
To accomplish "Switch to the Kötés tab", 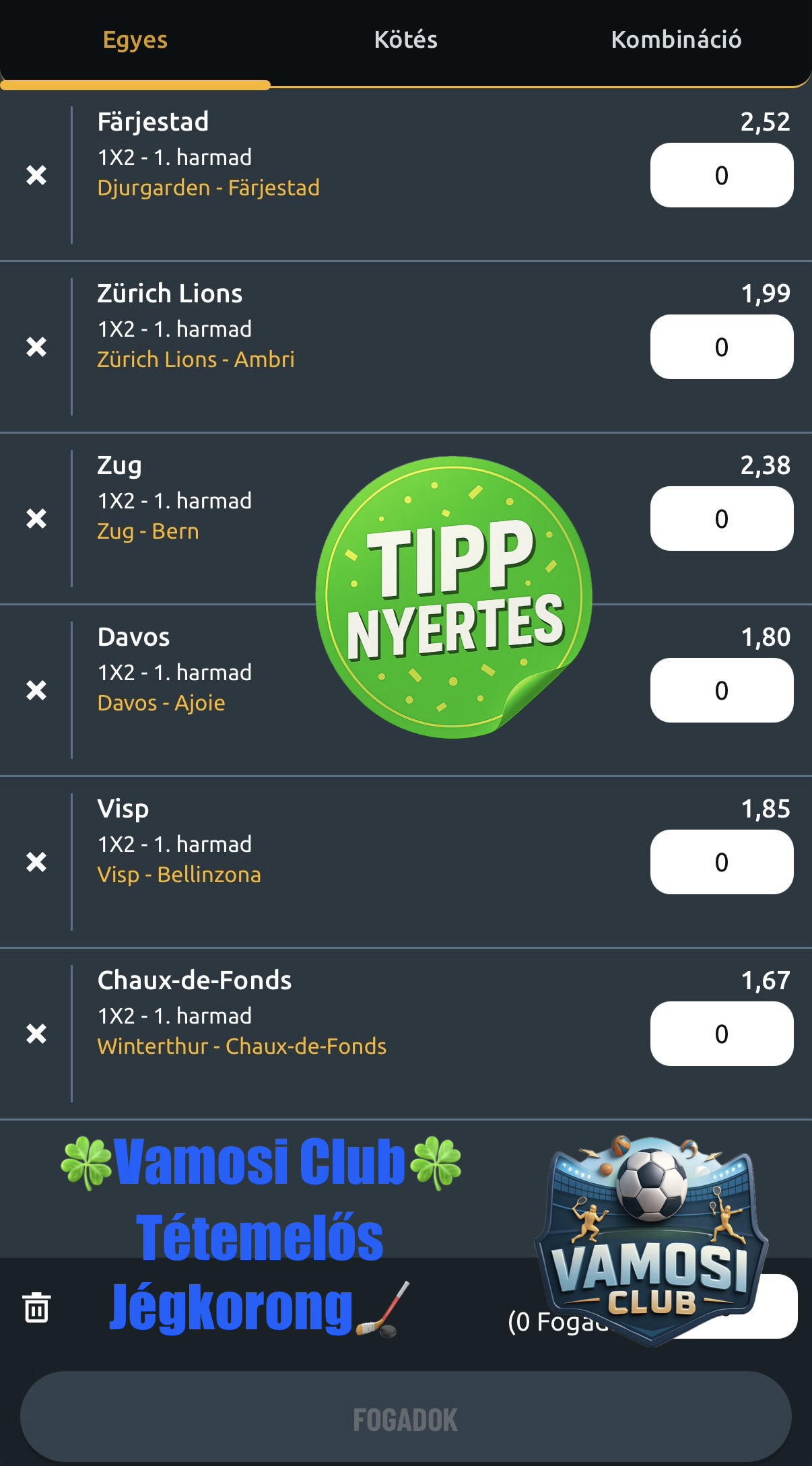I will click(405, 40).
